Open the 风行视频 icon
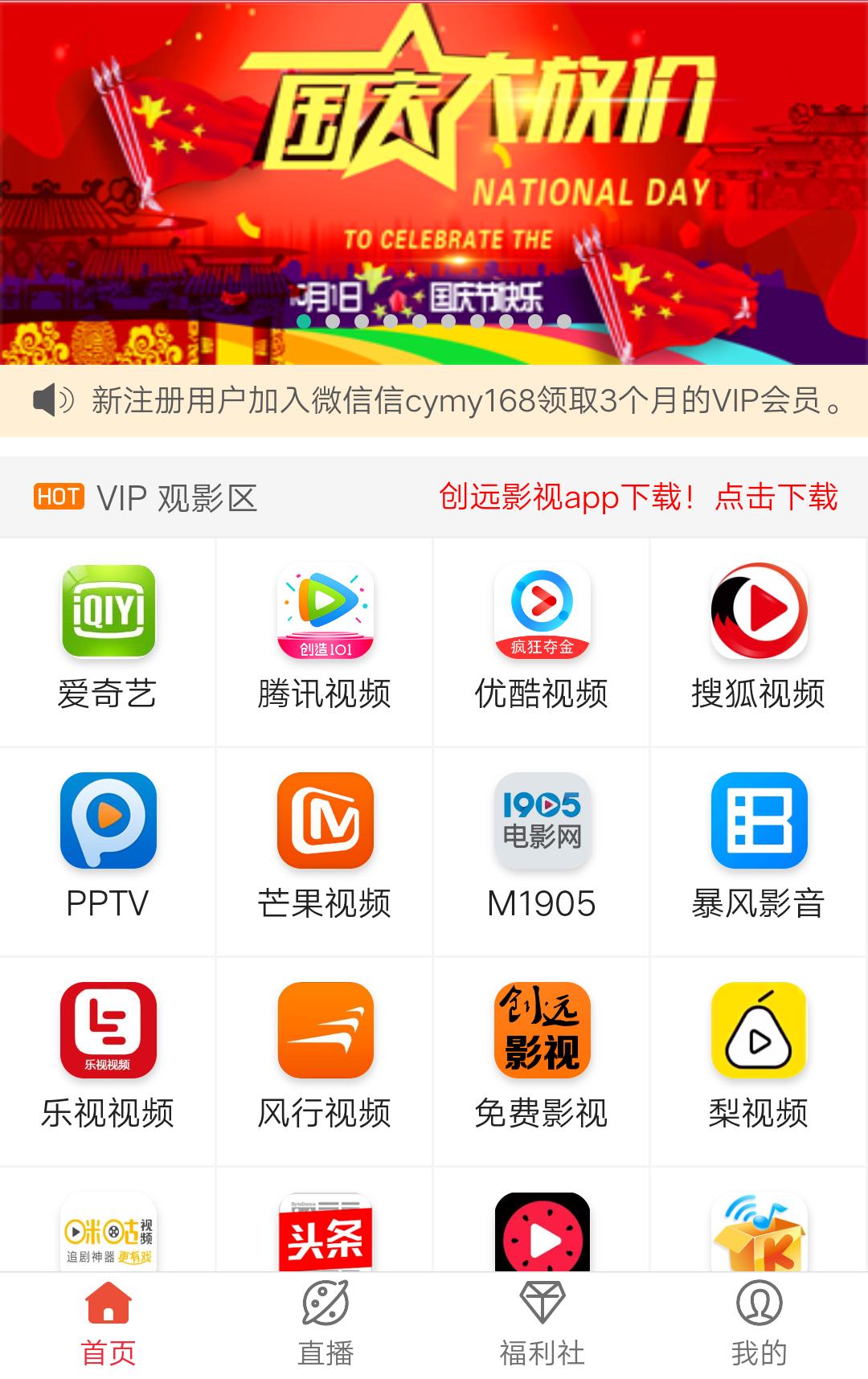Image resolution: width=868 pixels, height=1379 pixels. (x=325, y=1031)
